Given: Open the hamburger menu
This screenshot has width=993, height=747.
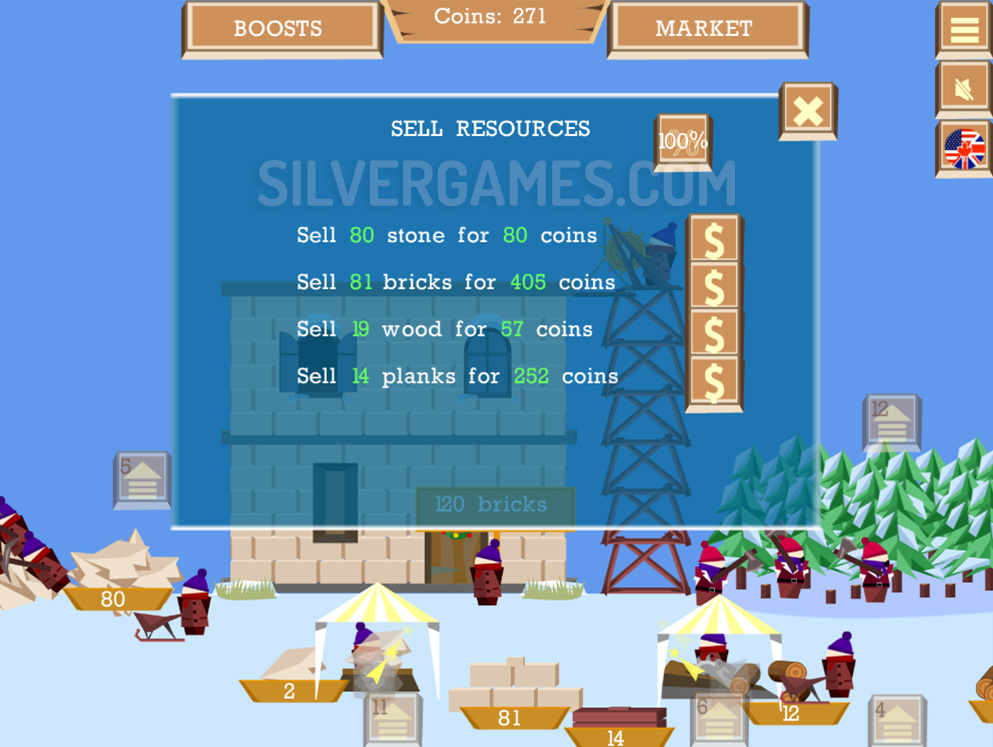Looking at the screenshot, I should 964,30.
